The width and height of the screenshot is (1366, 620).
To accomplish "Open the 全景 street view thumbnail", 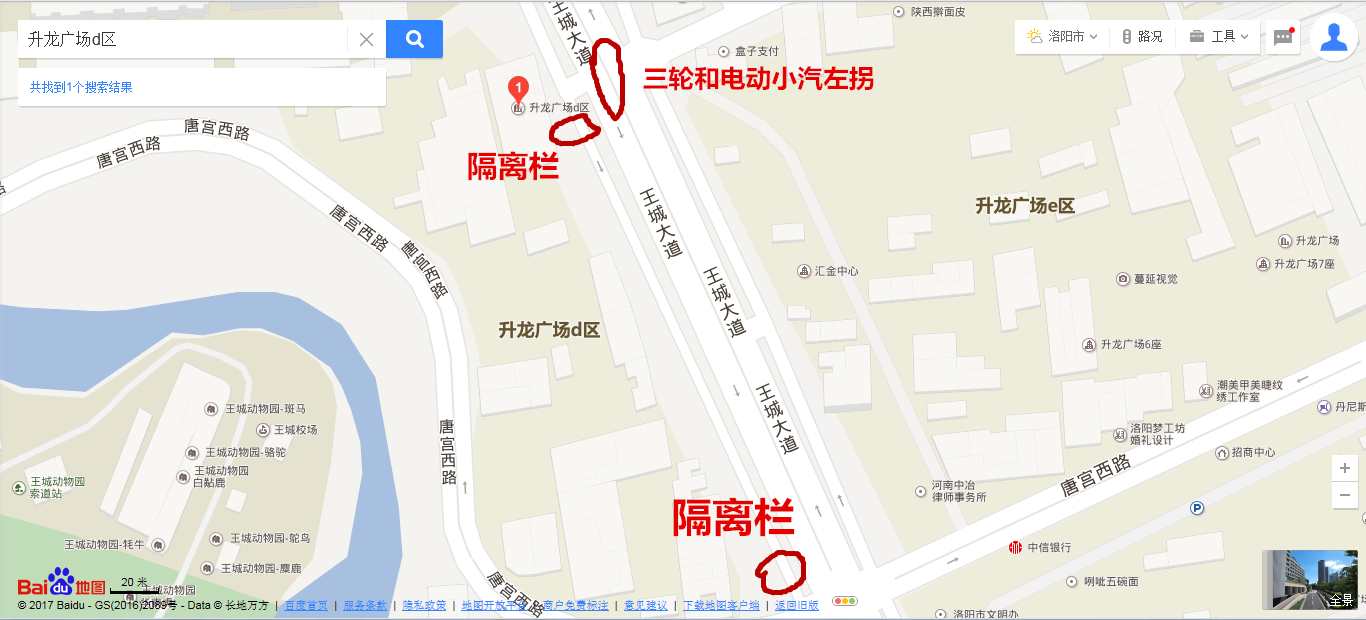I will [x=1311, y=580].
